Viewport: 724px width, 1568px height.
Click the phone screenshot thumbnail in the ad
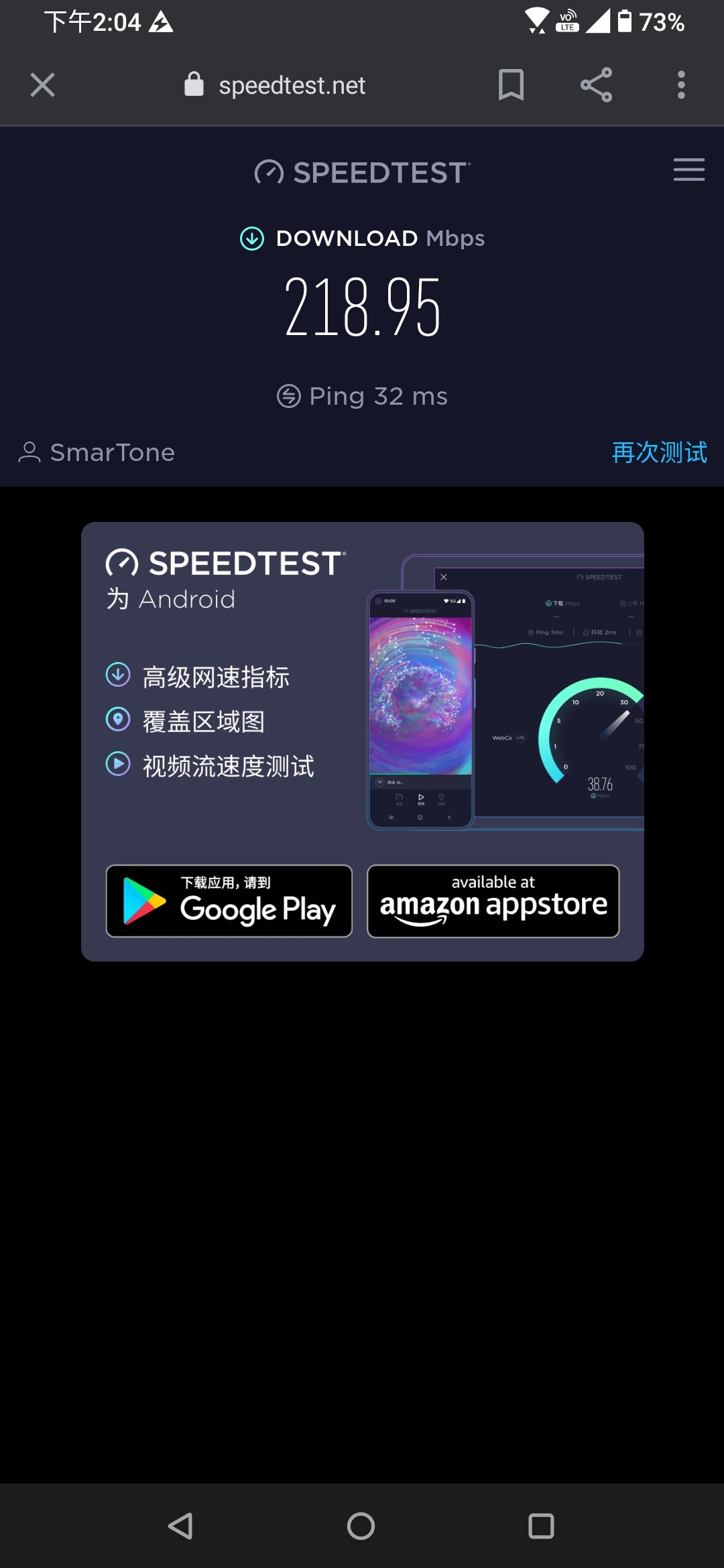pyautogui.click(x=420, y=710)
